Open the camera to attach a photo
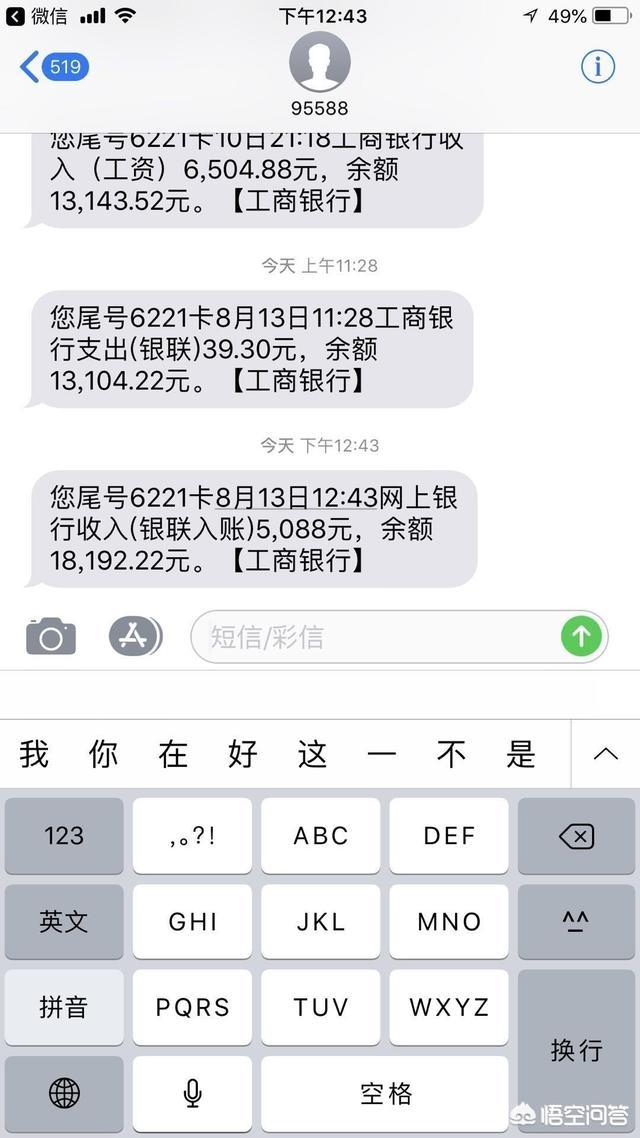The image size is (640, 1138). point(50,636)
